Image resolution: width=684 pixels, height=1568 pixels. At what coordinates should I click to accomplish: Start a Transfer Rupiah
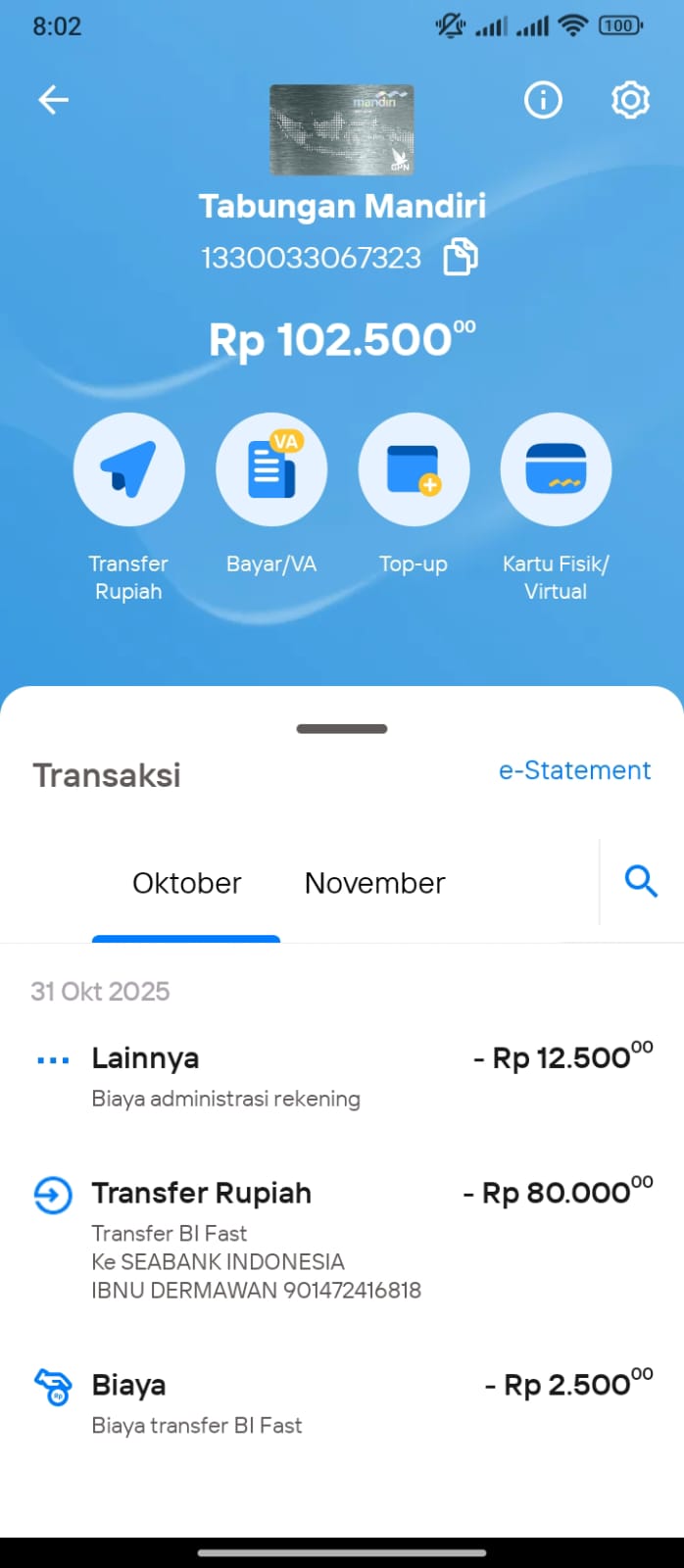(128, 470)
